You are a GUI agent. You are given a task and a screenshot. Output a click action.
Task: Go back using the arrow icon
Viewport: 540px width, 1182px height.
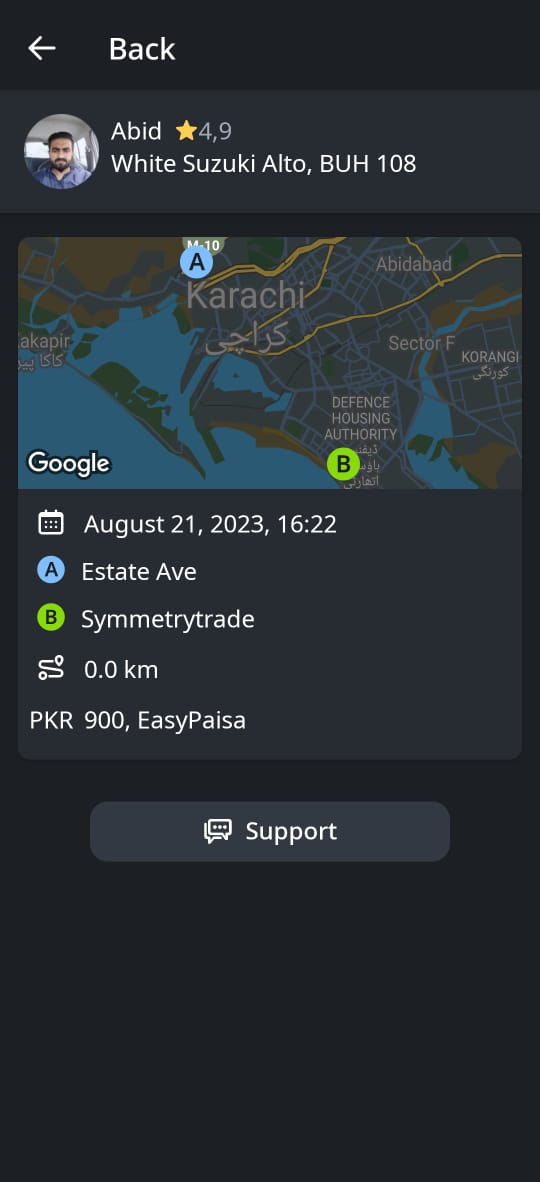[x=42, y=48]
